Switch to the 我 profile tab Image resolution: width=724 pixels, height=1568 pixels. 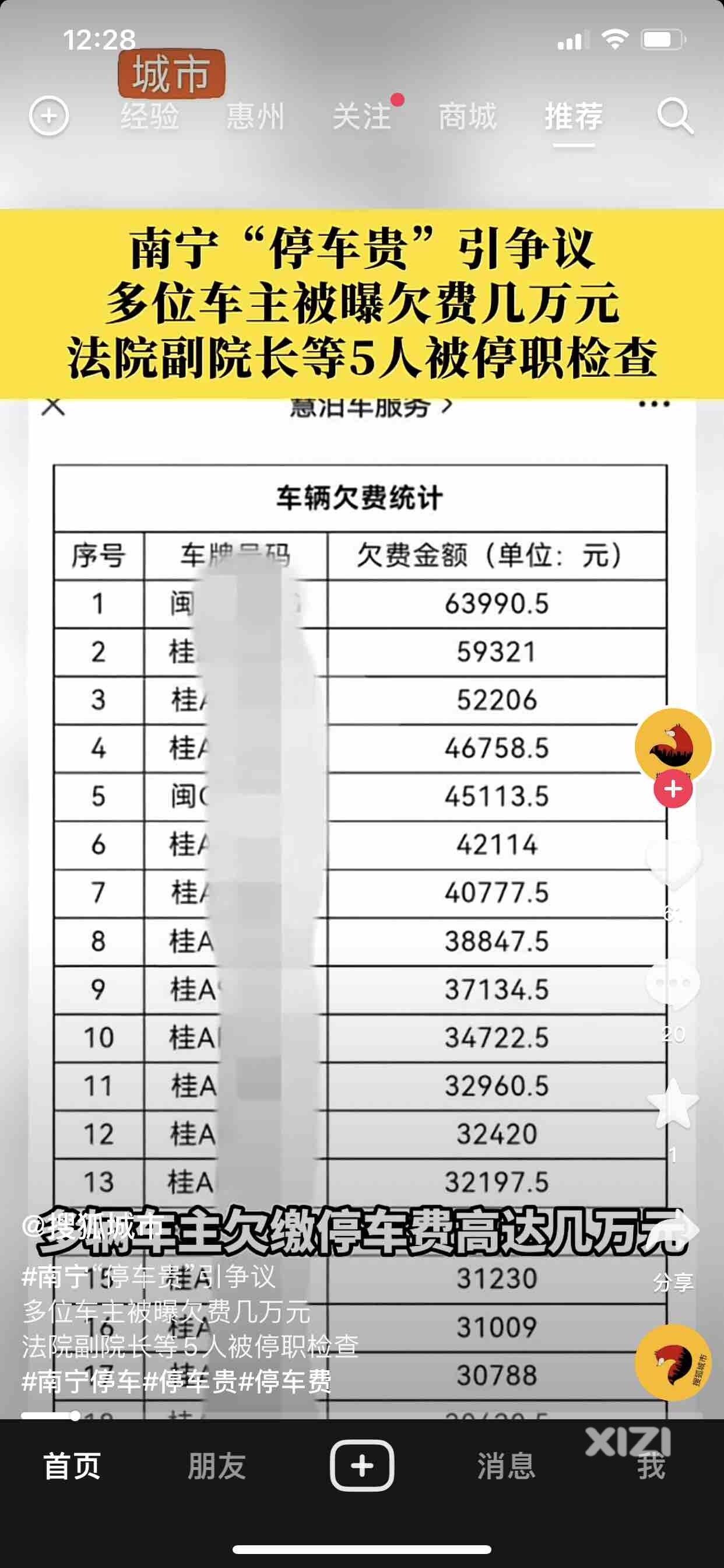coord(651,1466)
